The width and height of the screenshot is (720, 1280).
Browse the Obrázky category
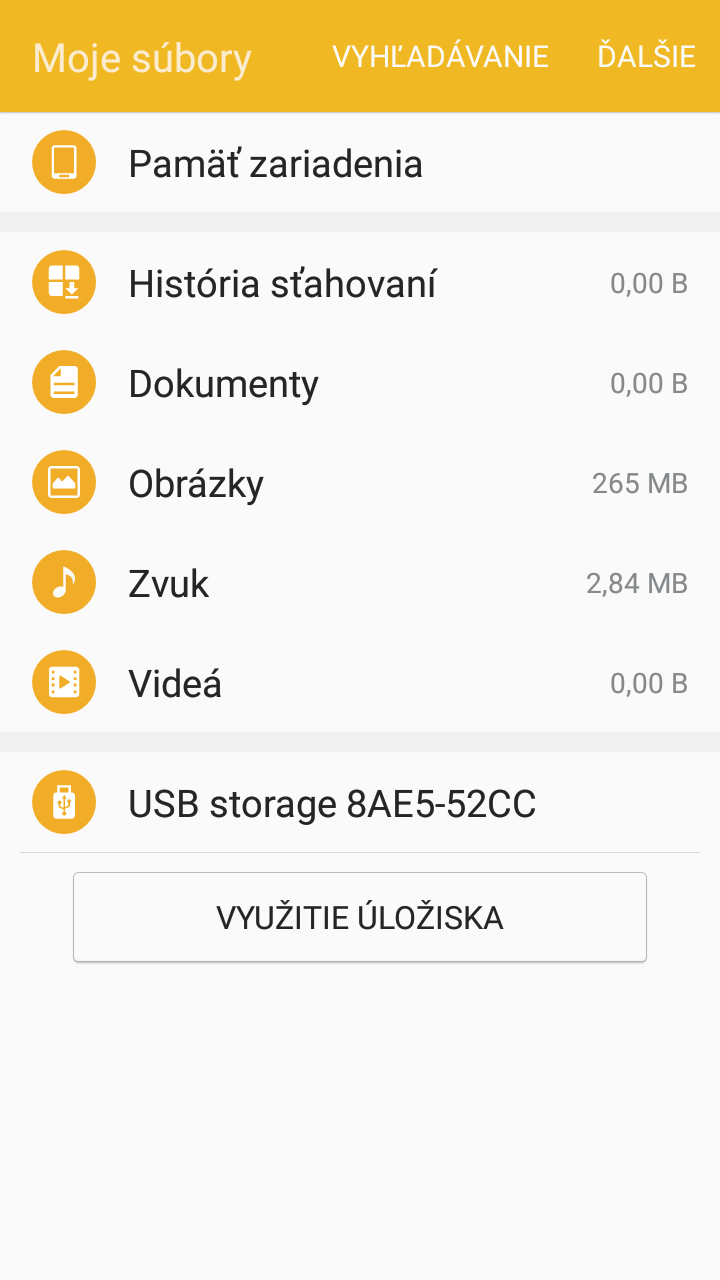(x=360, y=482)
